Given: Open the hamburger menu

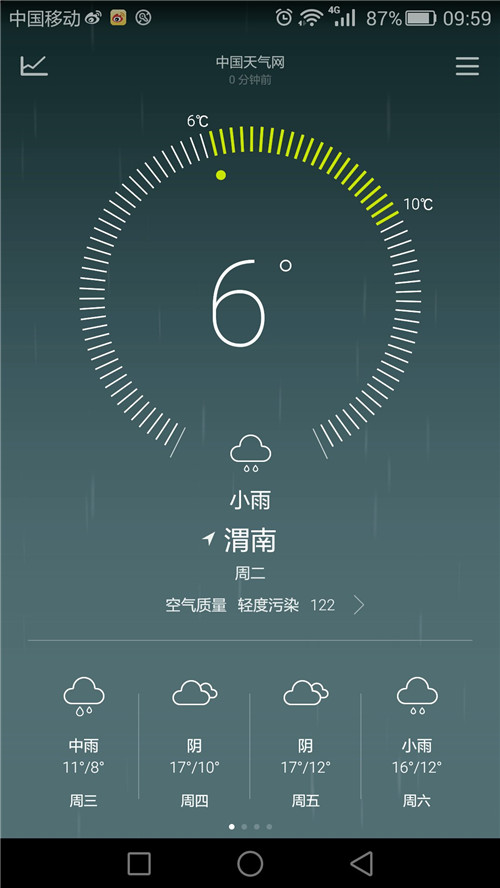Looking at the screenshot, I should (x=467, y=67).
